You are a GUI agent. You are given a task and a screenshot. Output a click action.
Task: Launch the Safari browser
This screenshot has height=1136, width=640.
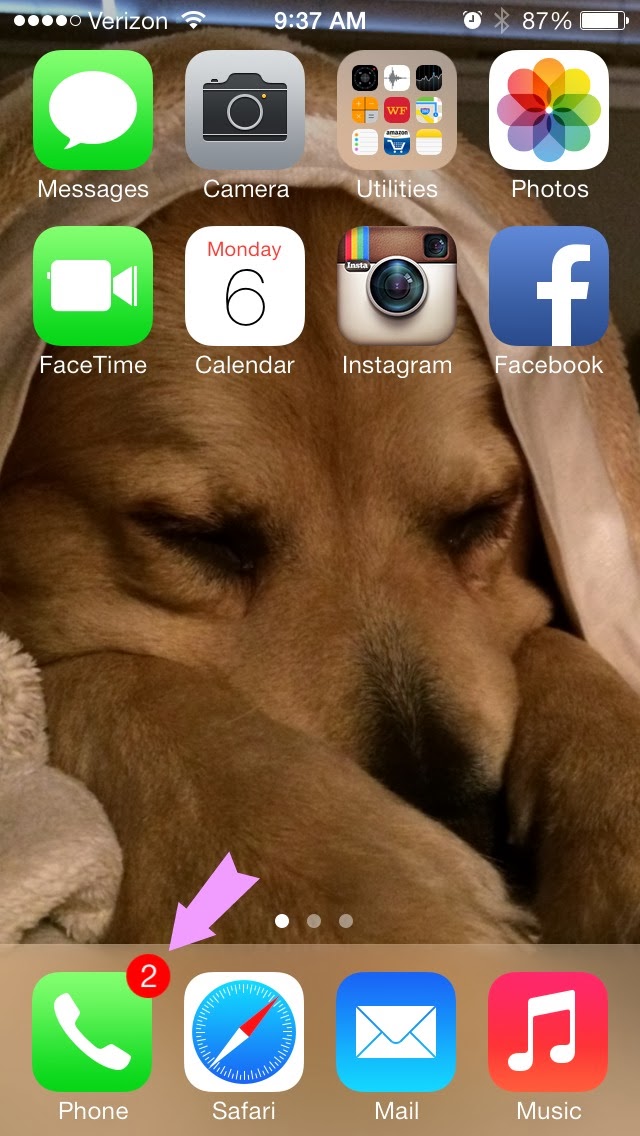[245, 1031]
